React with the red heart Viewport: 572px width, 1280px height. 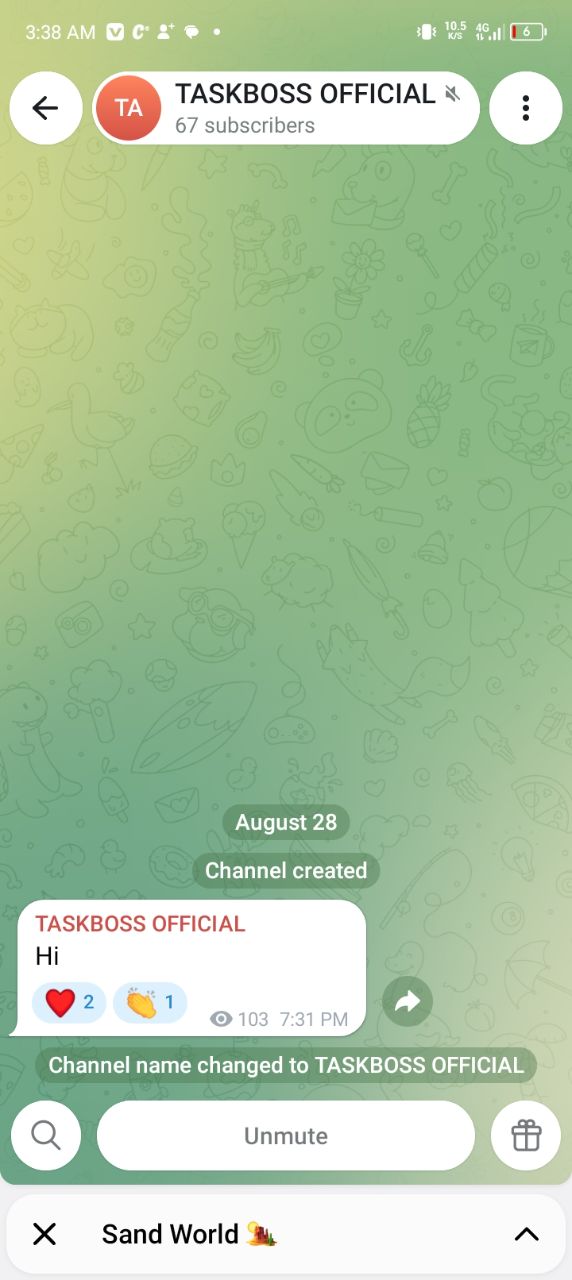(x=69, y=1002)
